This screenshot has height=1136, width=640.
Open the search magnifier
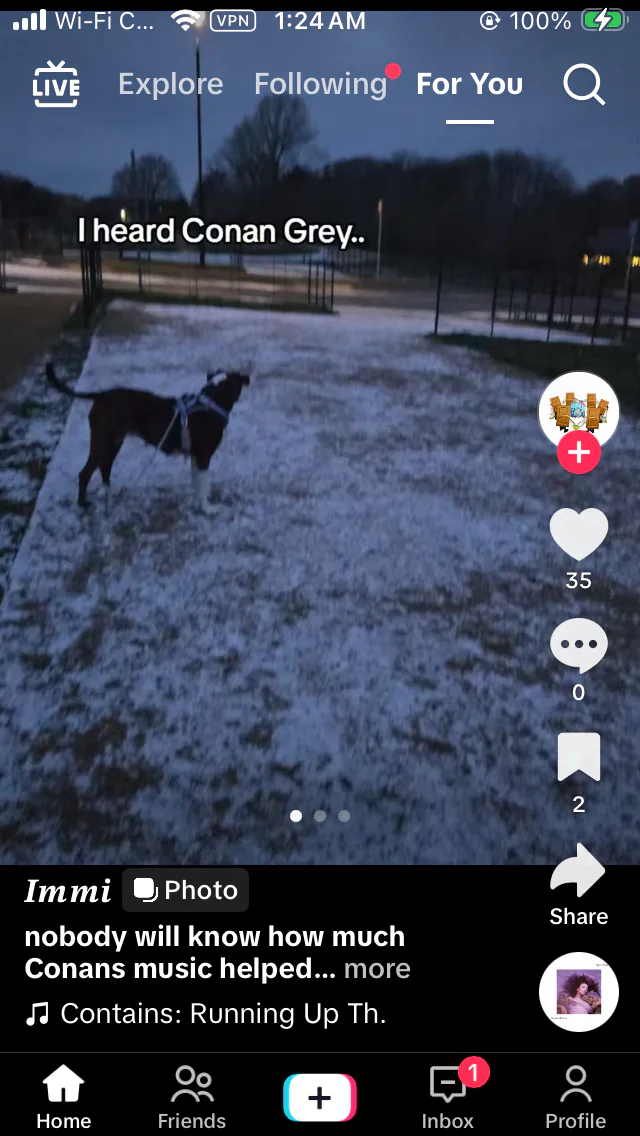tap(584, 85)
